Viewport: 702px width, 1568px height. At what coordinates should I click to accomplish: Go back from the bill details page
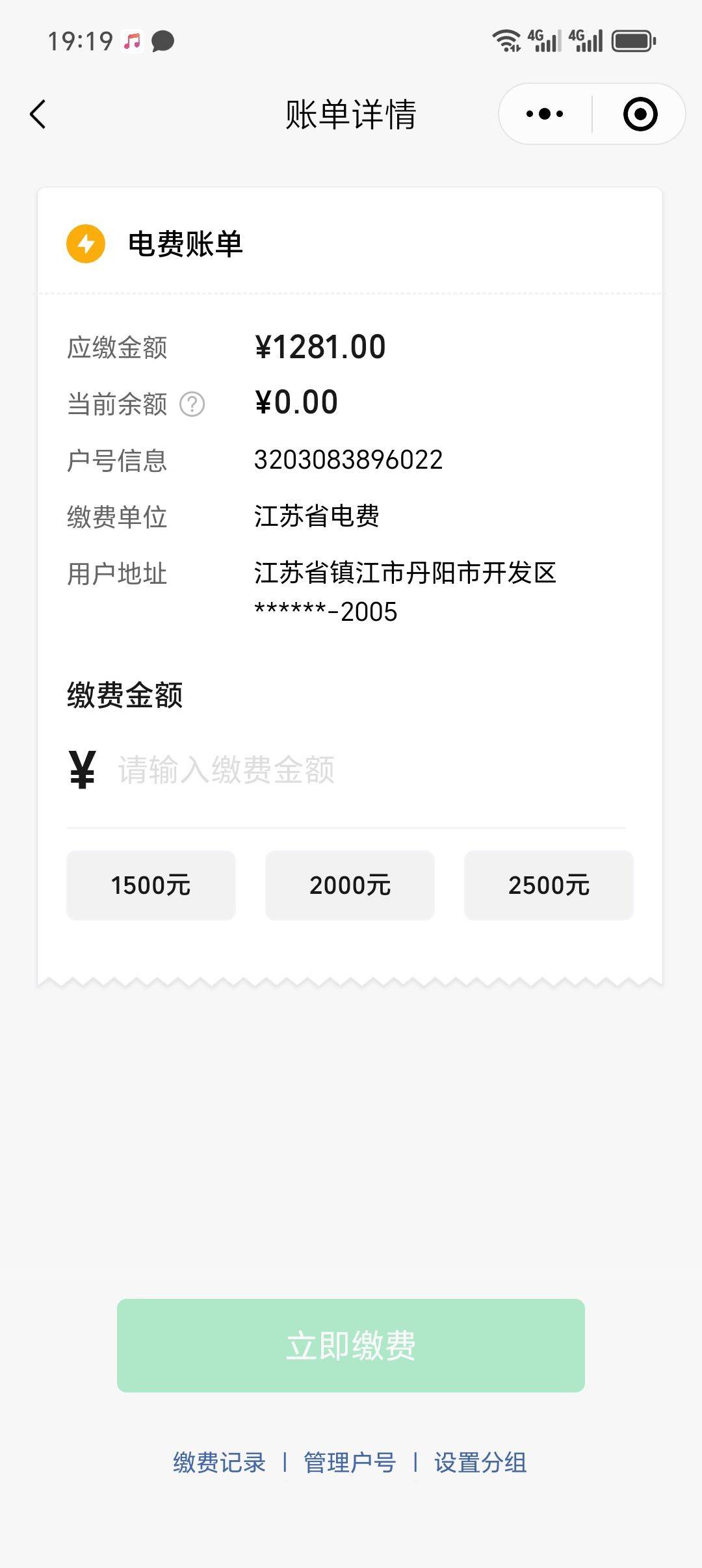pyautogui.click(x=38, y=114)
